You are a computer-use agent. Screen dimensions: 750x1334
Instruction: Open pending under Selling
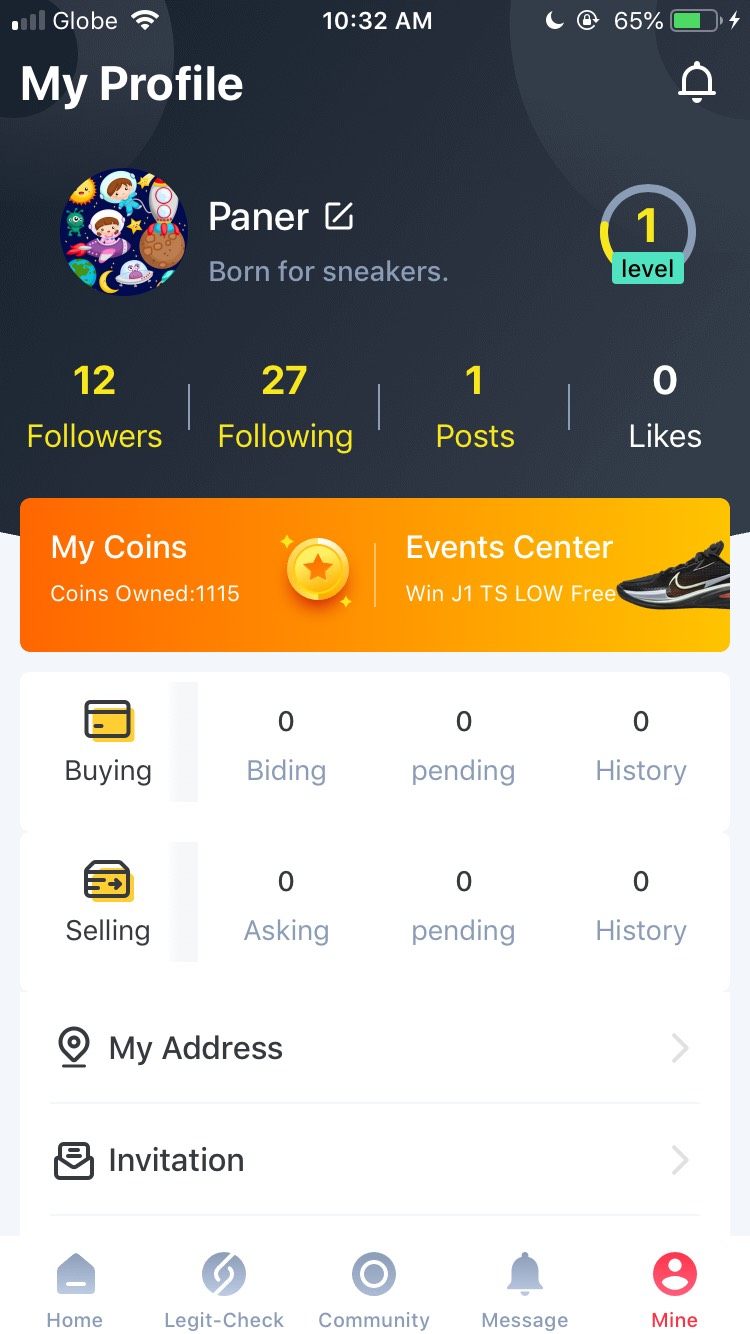click(463, 905)
